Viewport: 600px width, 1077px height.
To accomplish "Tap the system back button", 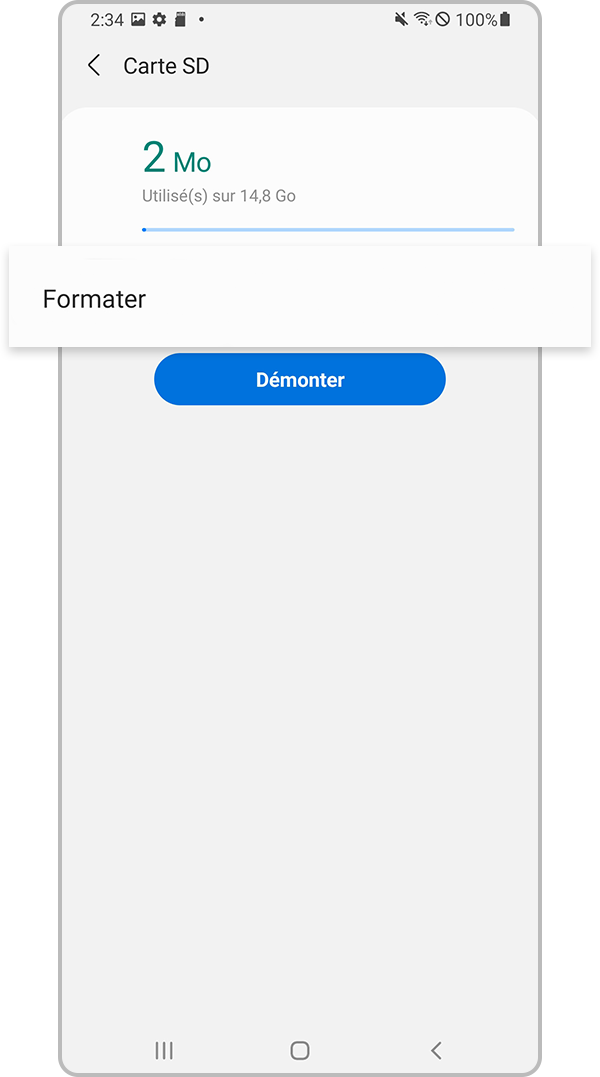I will 435,1050.
